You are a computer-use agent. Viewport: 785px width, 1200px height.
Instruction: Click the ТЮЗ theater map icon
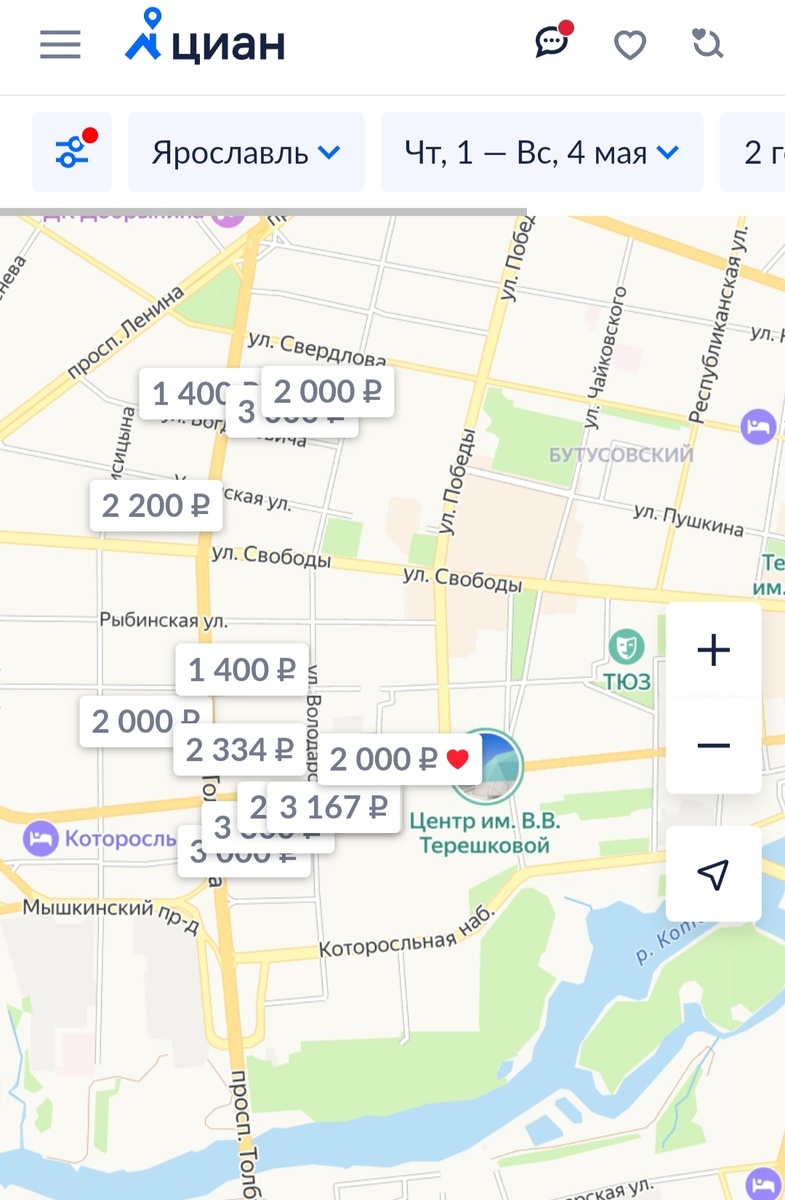tap(625, 644)
